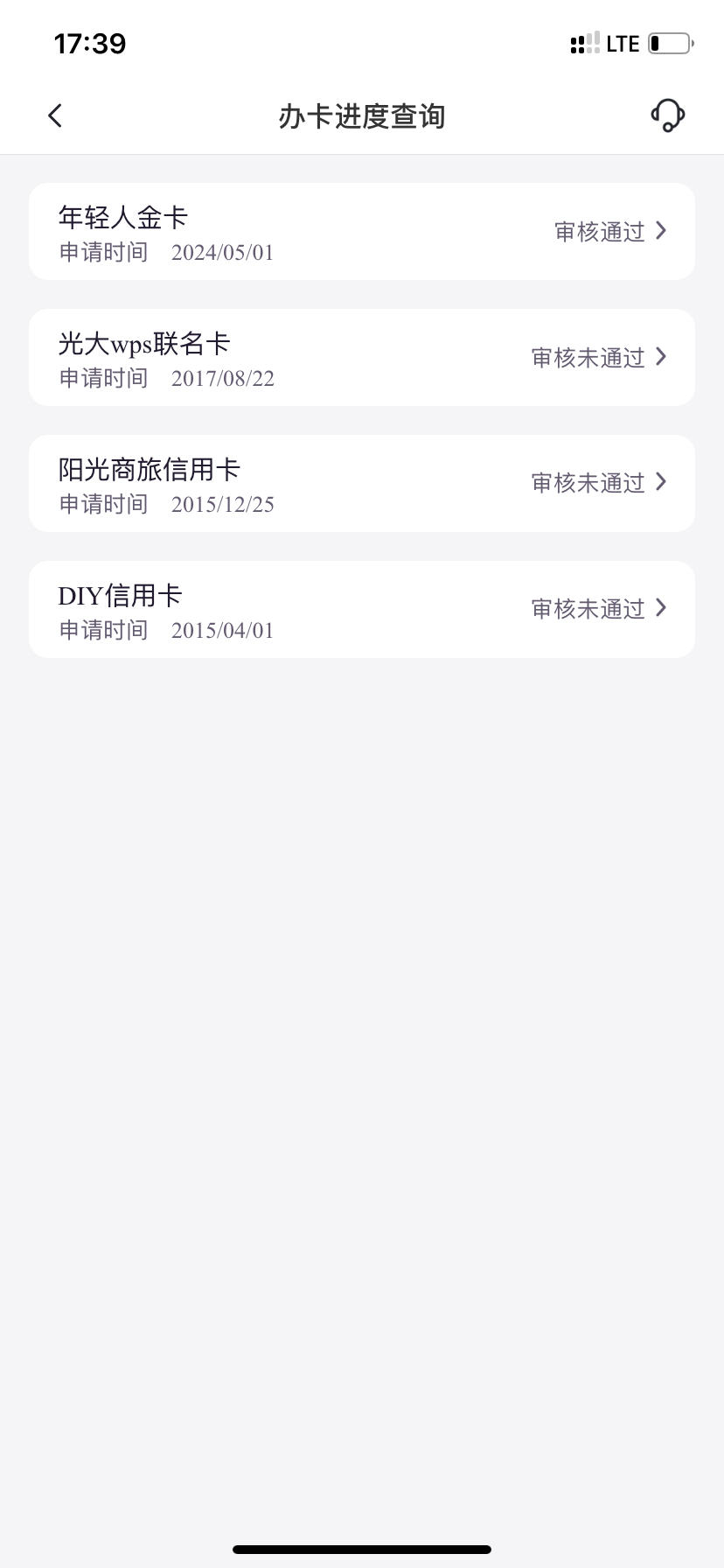
Task: Open 阳光商旅信用卡 application record
Action: click(x=362, y=484)
